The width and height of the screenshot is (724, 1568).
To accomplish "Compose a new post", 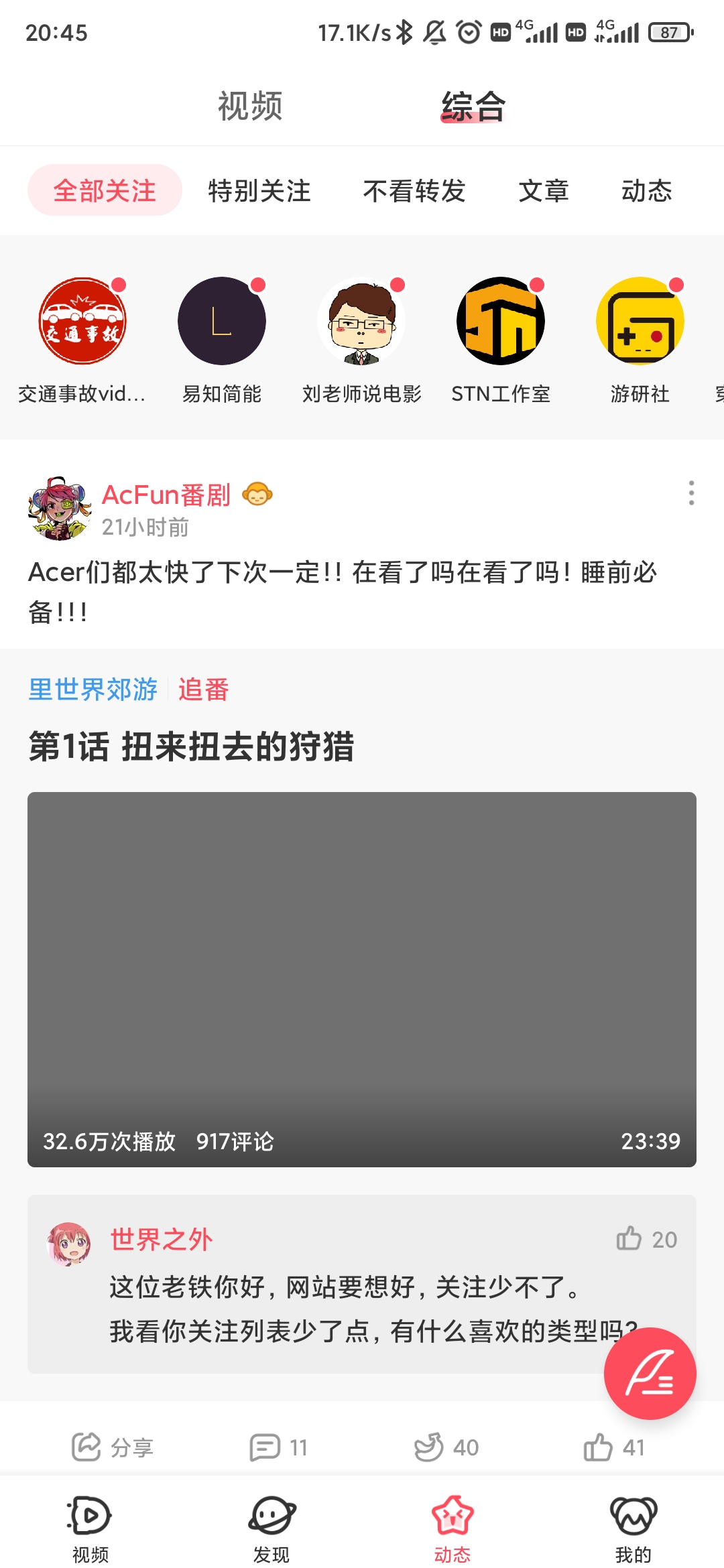I will (x=650, y=1373).
